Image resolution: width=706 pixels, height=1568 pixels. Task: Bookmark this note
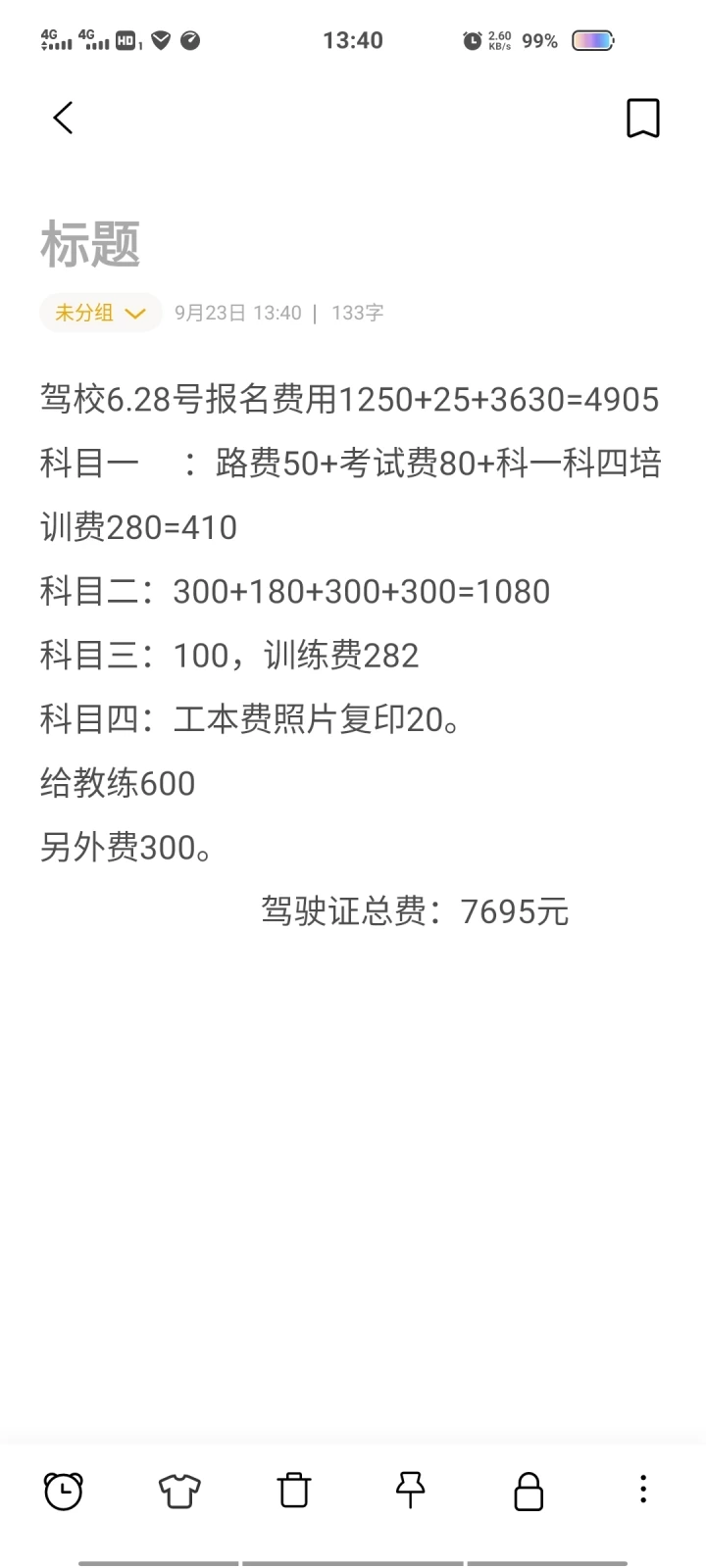pyautogui.click(x=643, y=119)
